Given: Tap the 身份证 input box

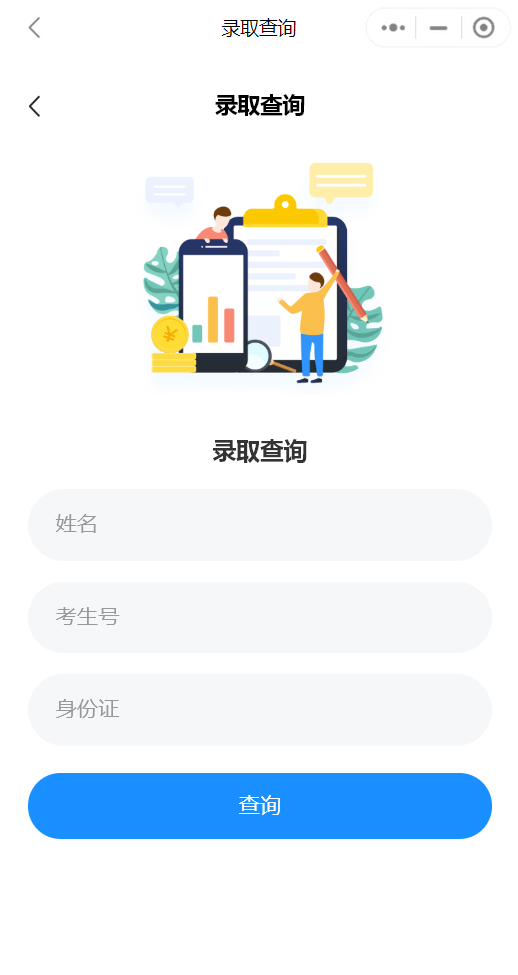Looking at the screenshot, I should pyautogui.click(x=259, y=709).
